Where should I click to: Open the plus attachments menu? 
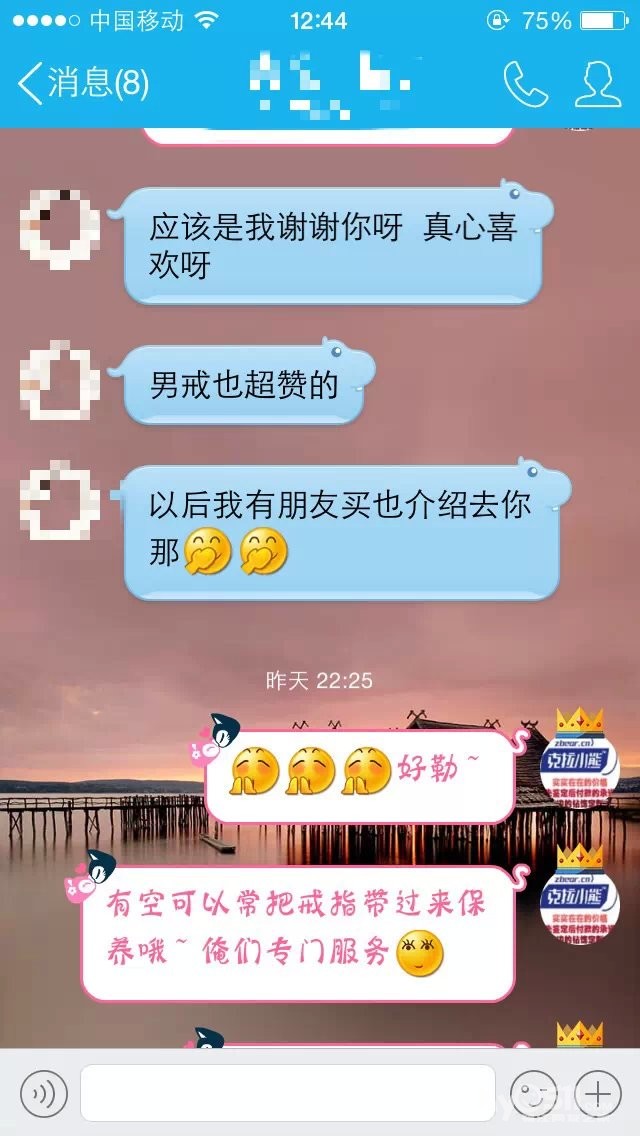(598, 1093)
